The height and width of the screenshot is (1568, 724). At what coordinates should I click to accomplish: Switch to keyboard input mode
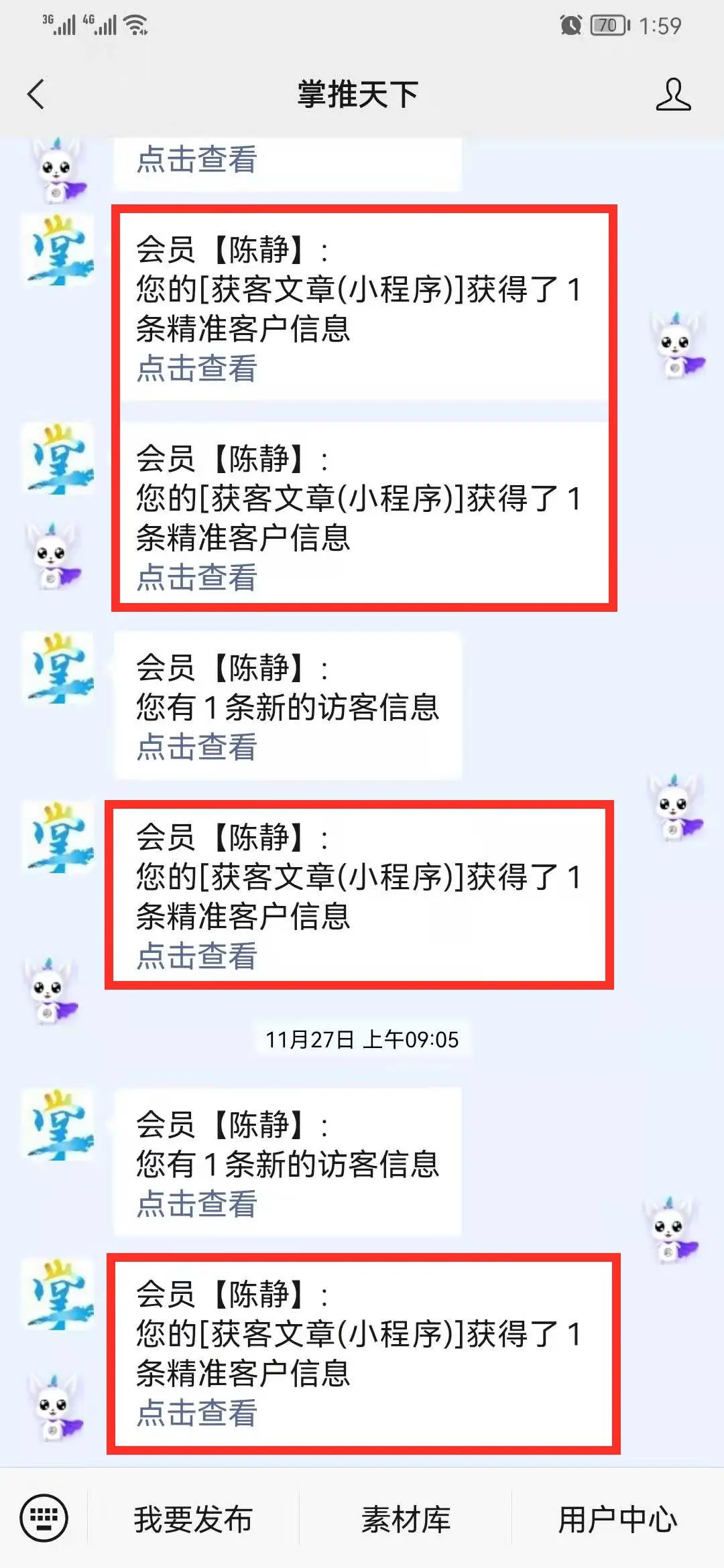pos(44,1518)
